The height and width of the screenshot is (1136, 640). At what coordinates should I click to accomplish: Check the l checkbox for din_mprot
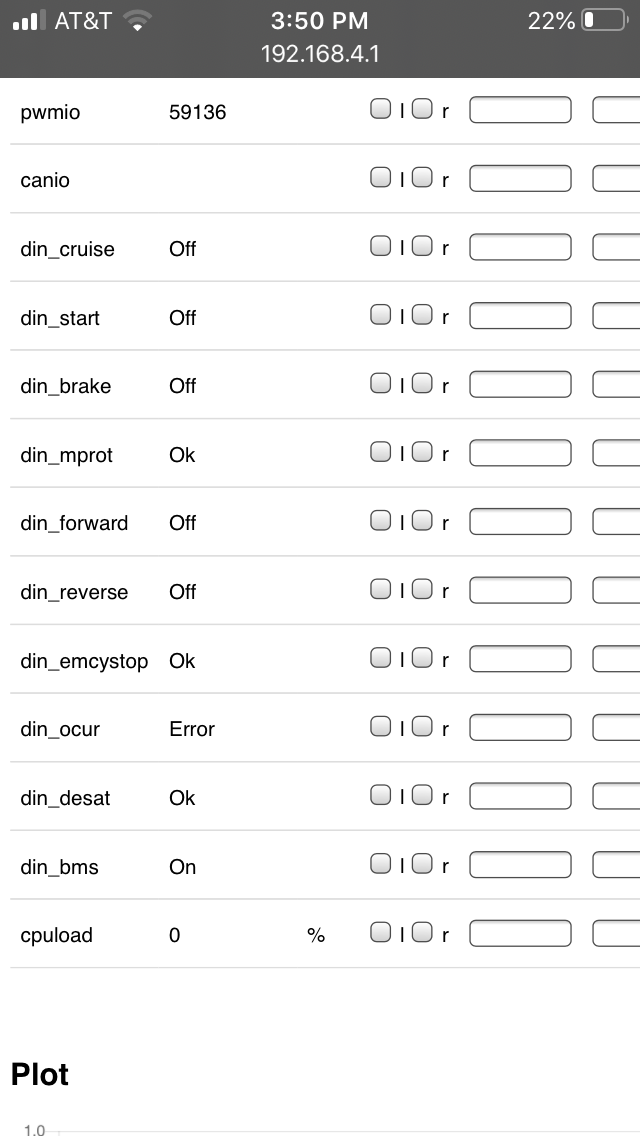(x=381, y=452)
